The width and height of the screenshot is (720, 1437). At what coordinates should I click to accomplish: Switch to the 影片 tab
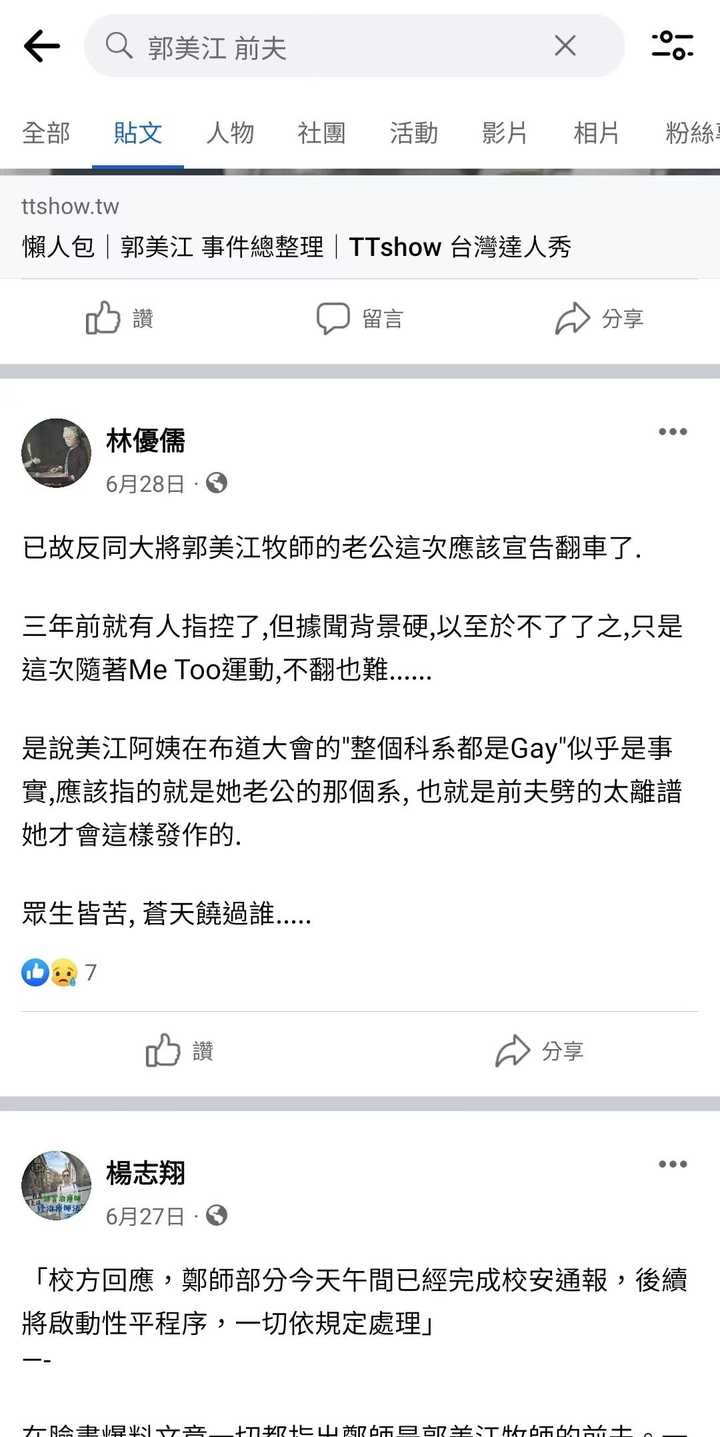[506, 132]
